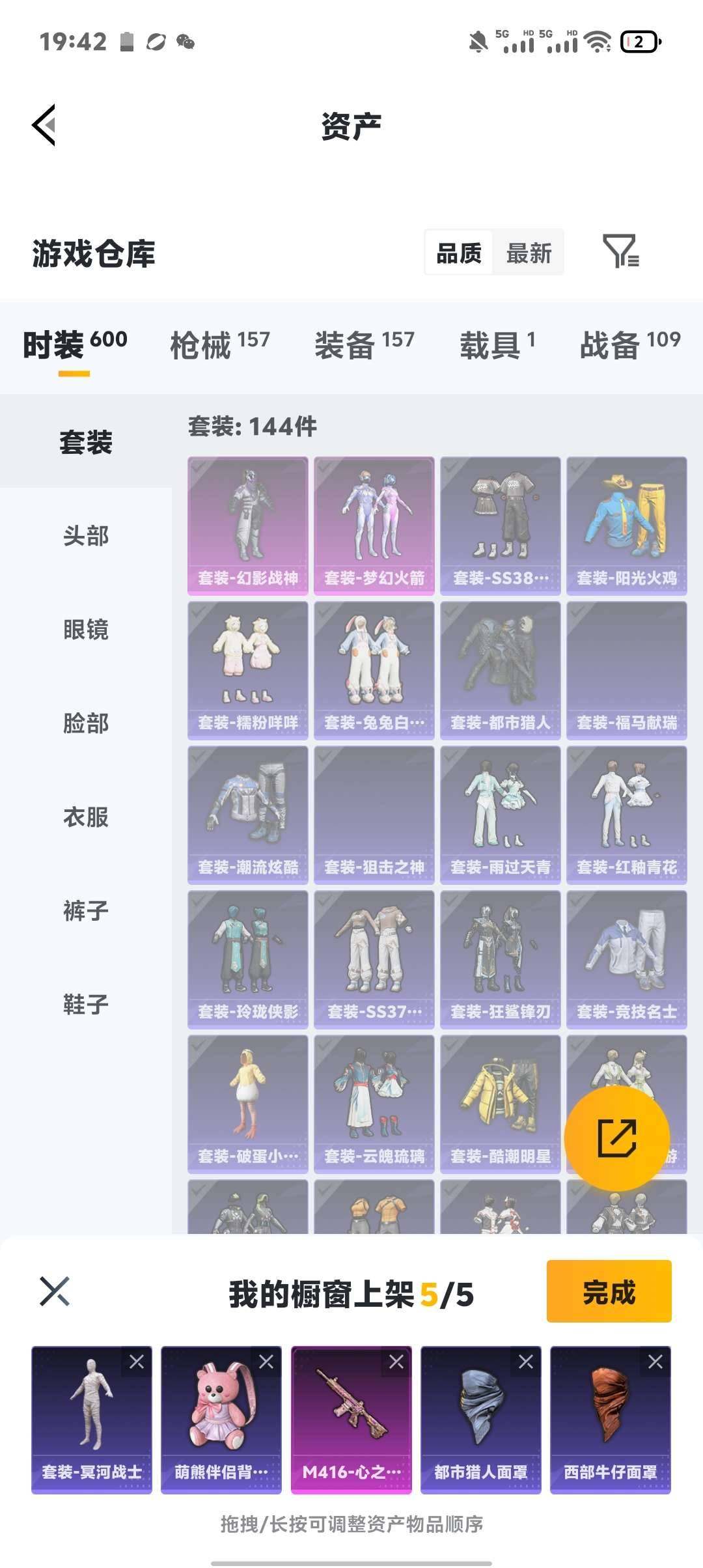Select the 套装-梦幻火箭 item card
703x1568 pixels.
[374, 524]
